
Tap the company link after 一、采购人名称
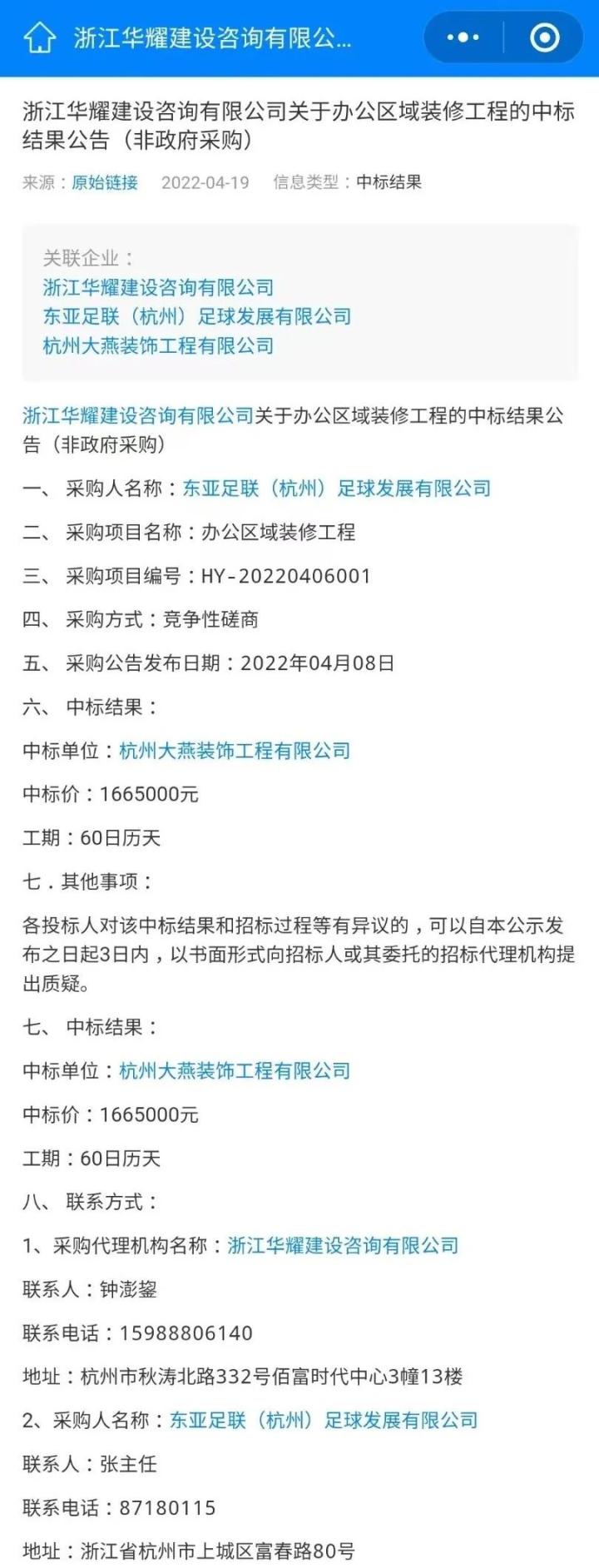(336, 489)
